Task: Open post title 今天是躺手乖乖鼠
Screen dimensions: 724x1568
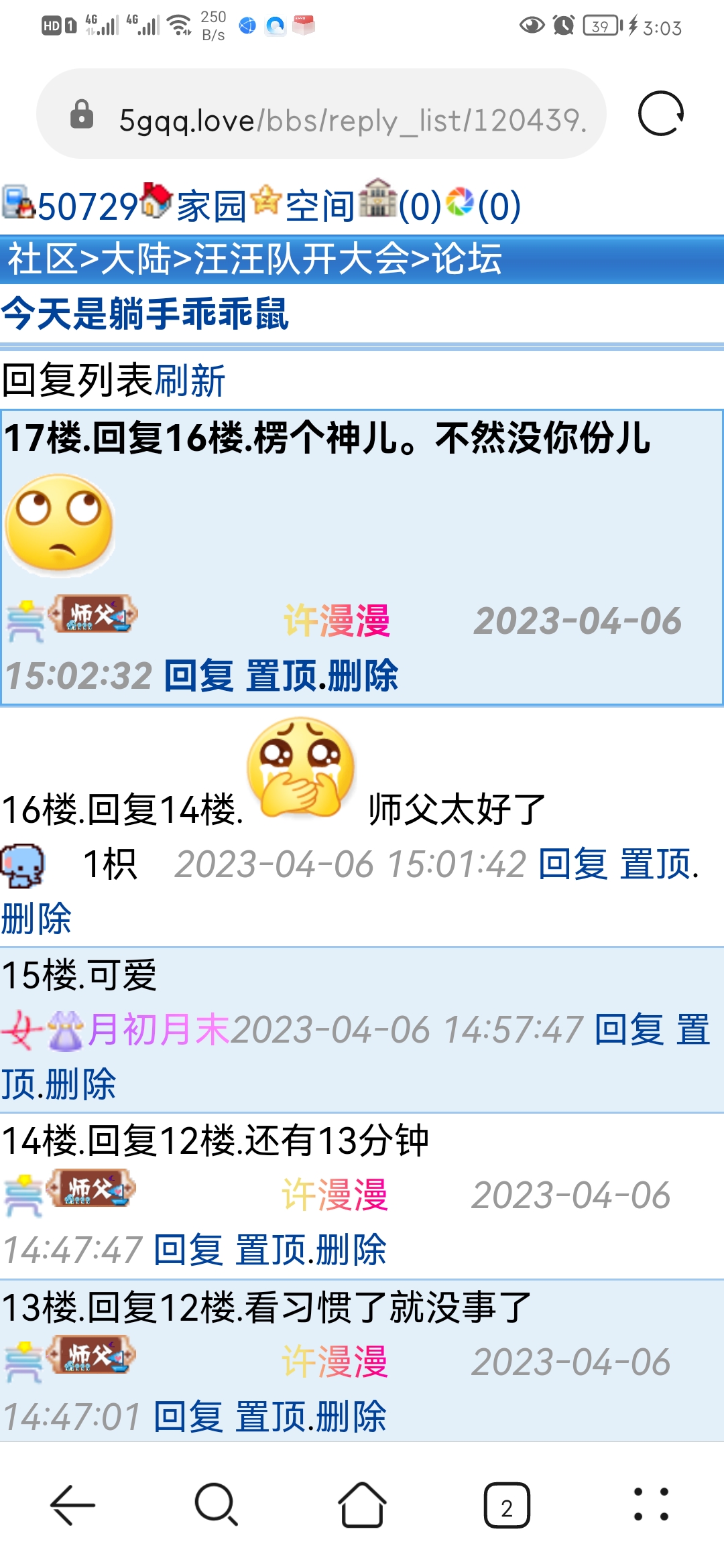Action: pyautogui.click(x=145, y=314)
